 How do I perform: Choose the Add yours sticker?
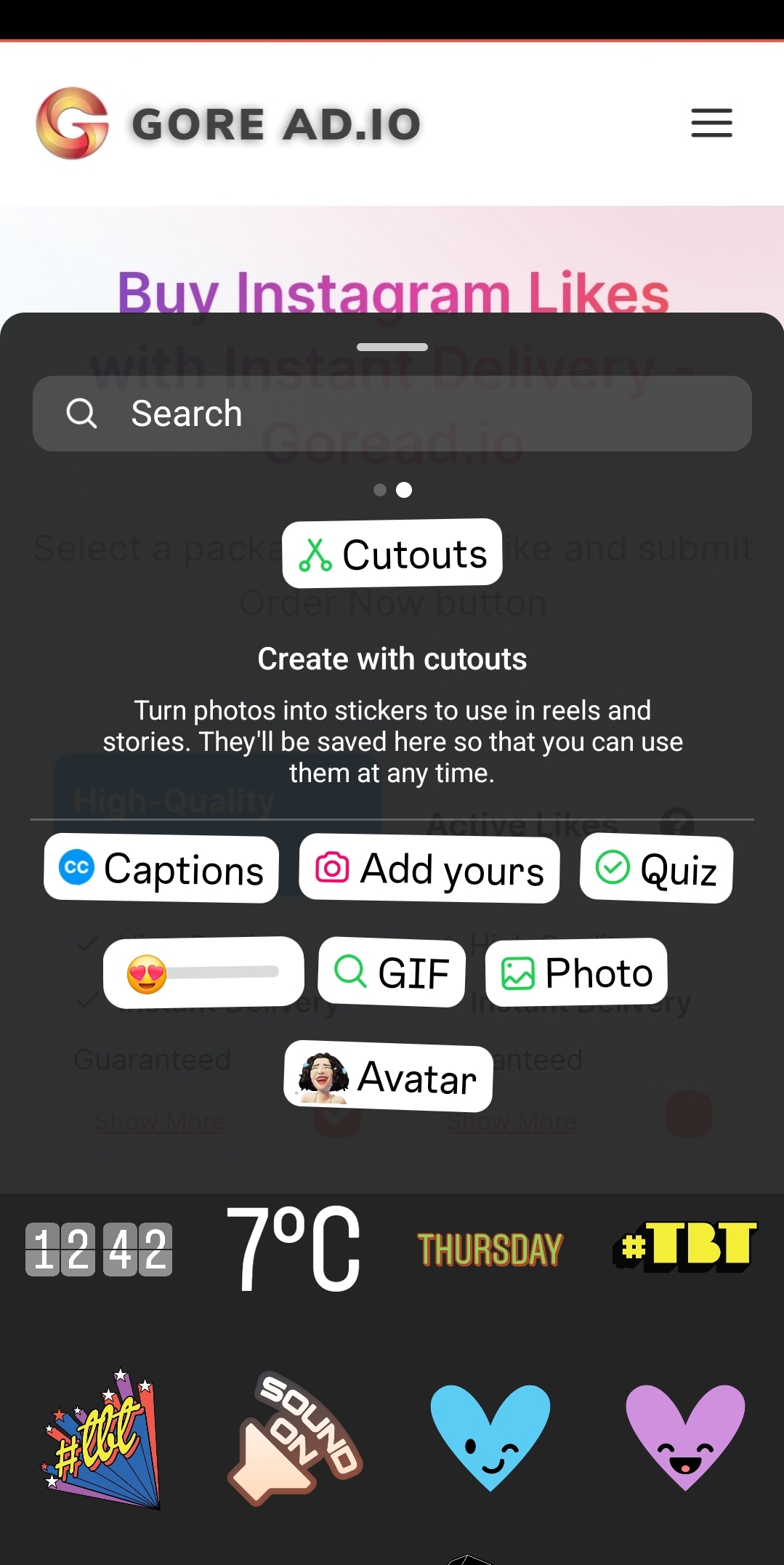[x=429, y=869]
